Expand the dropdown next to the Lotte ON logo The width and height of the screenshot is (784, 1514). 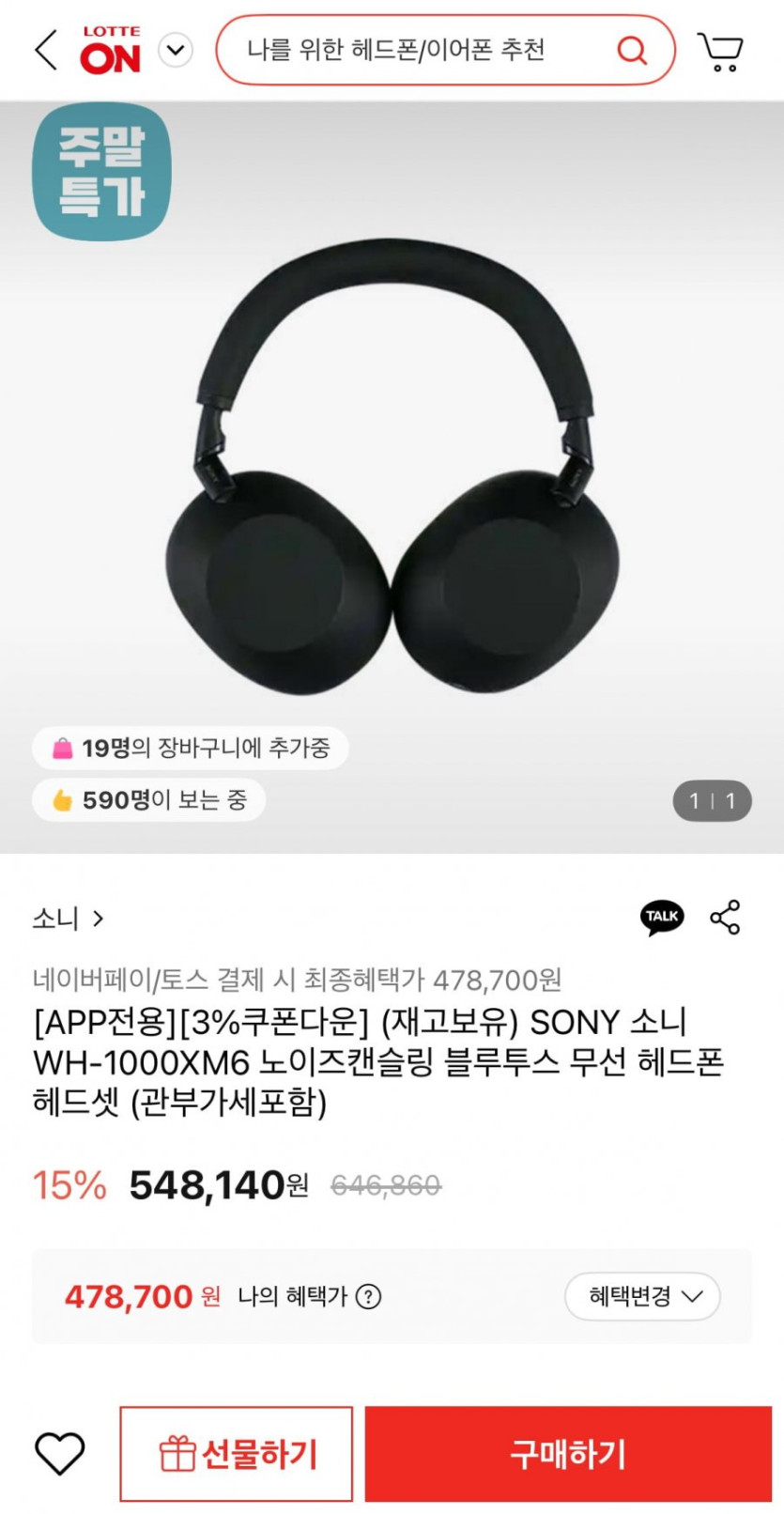point(176,50)
